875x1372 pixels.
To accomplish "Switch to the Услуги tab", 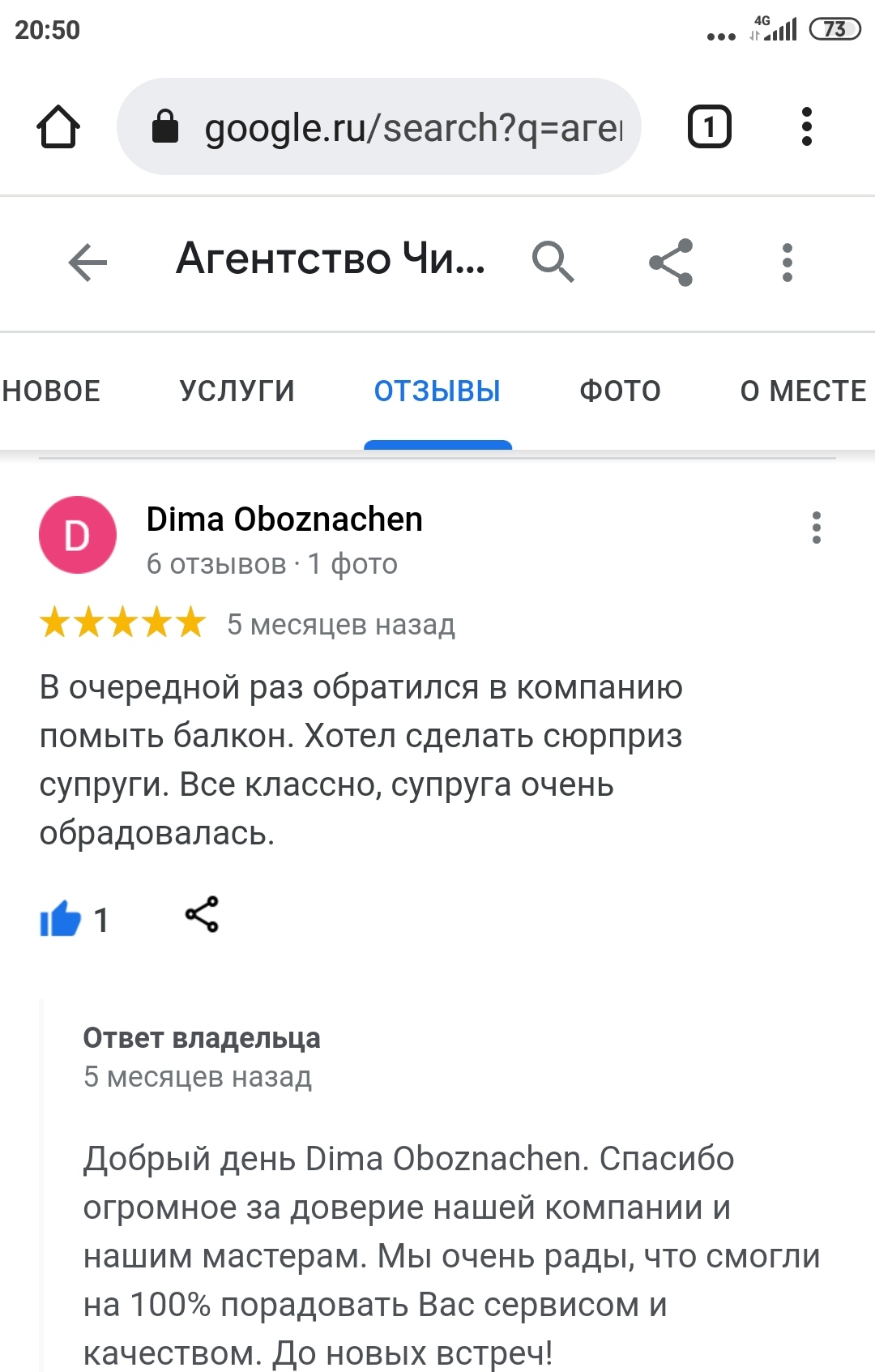I will point(237,391).
